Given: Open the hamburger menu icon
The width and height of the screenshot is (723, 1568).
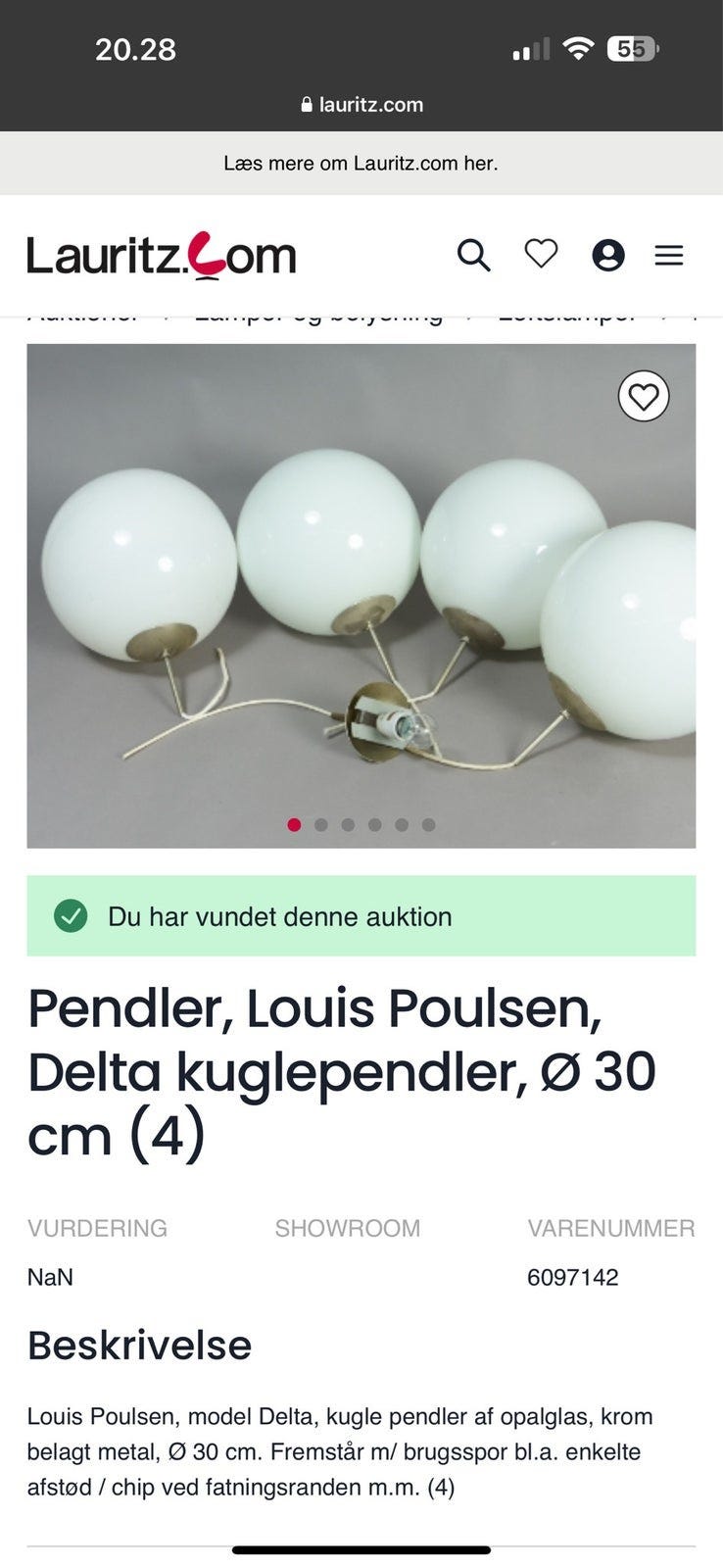Looking at the screenshot, I should coord(669,255).
